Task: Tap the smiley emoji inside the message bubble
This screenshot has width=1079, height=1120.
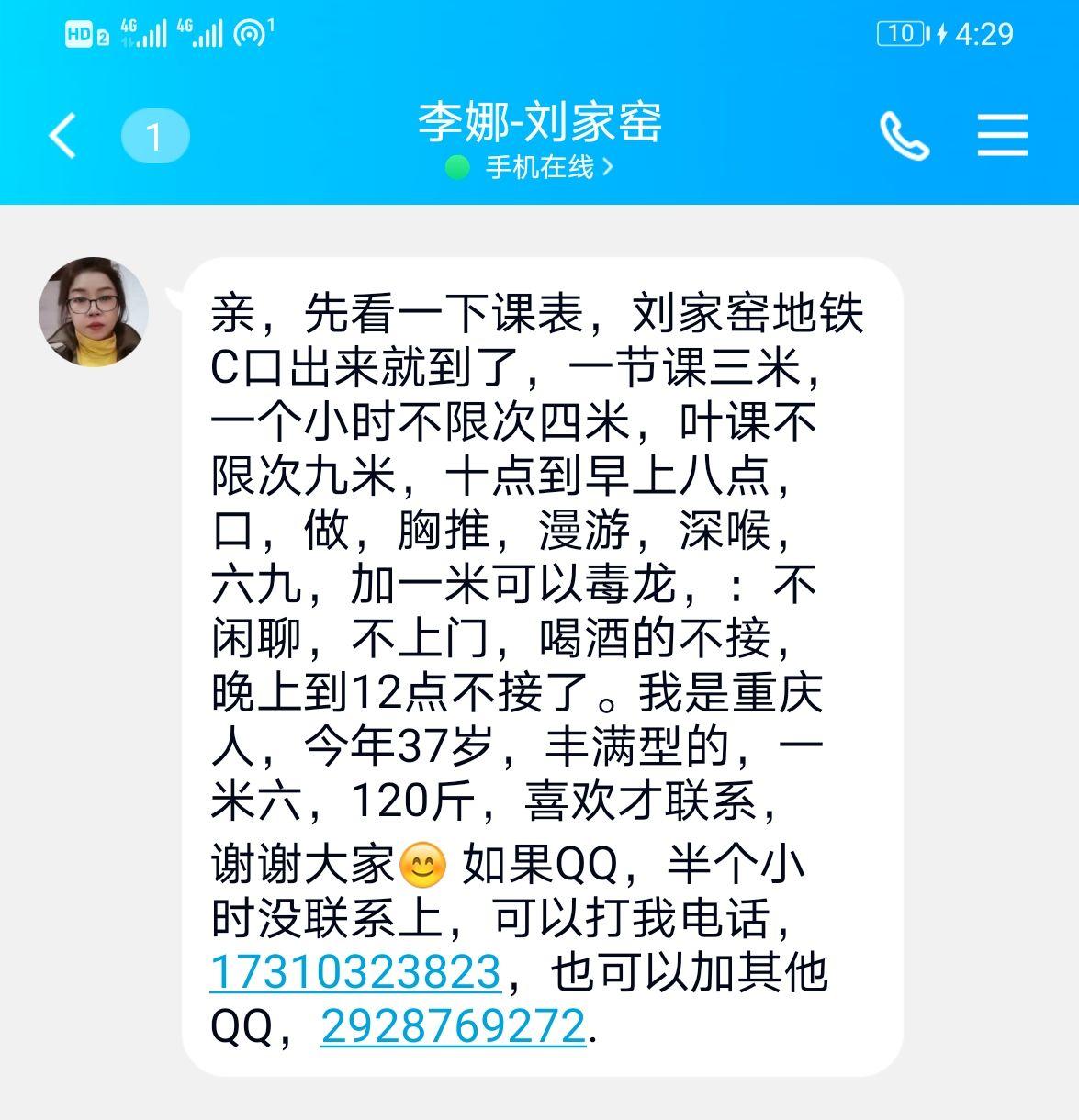Action: click(x=423, y=864)
